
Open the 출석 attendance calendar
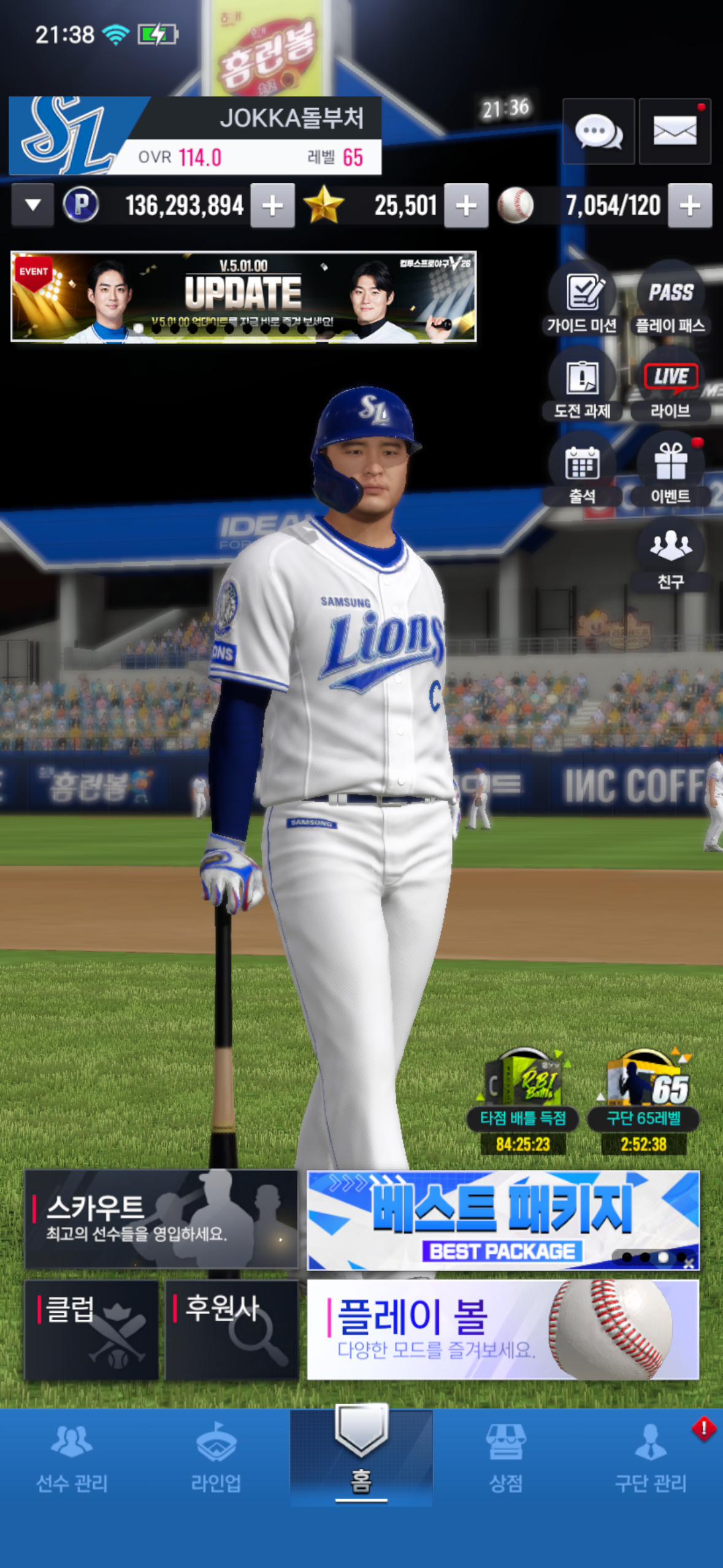582,470
